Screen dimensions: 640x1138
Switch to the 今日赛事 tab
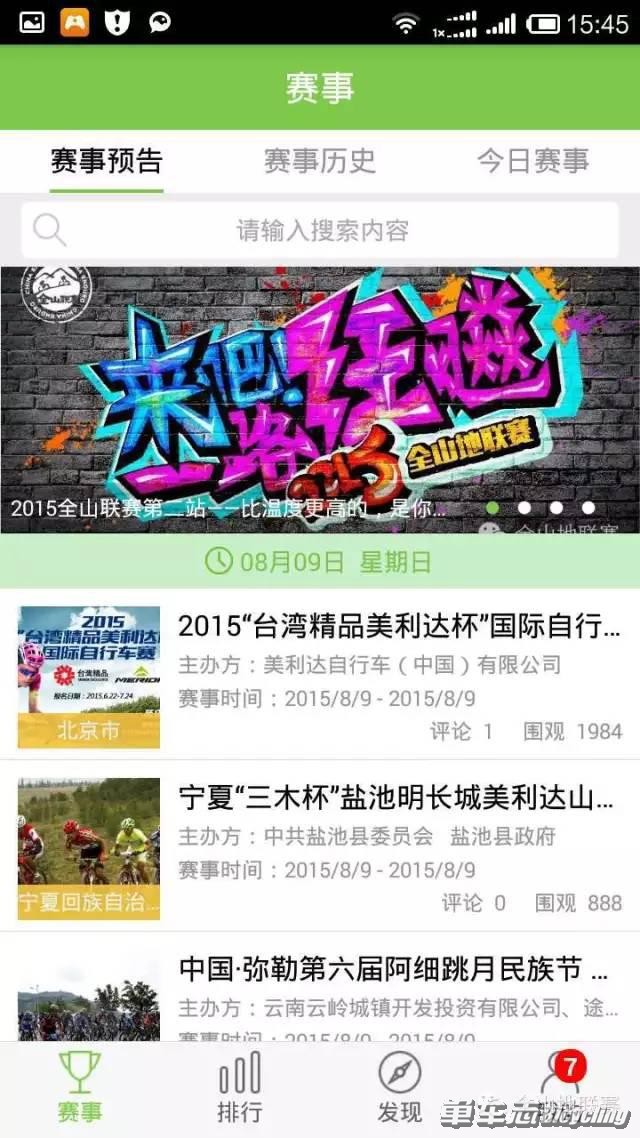coord(532,161)
